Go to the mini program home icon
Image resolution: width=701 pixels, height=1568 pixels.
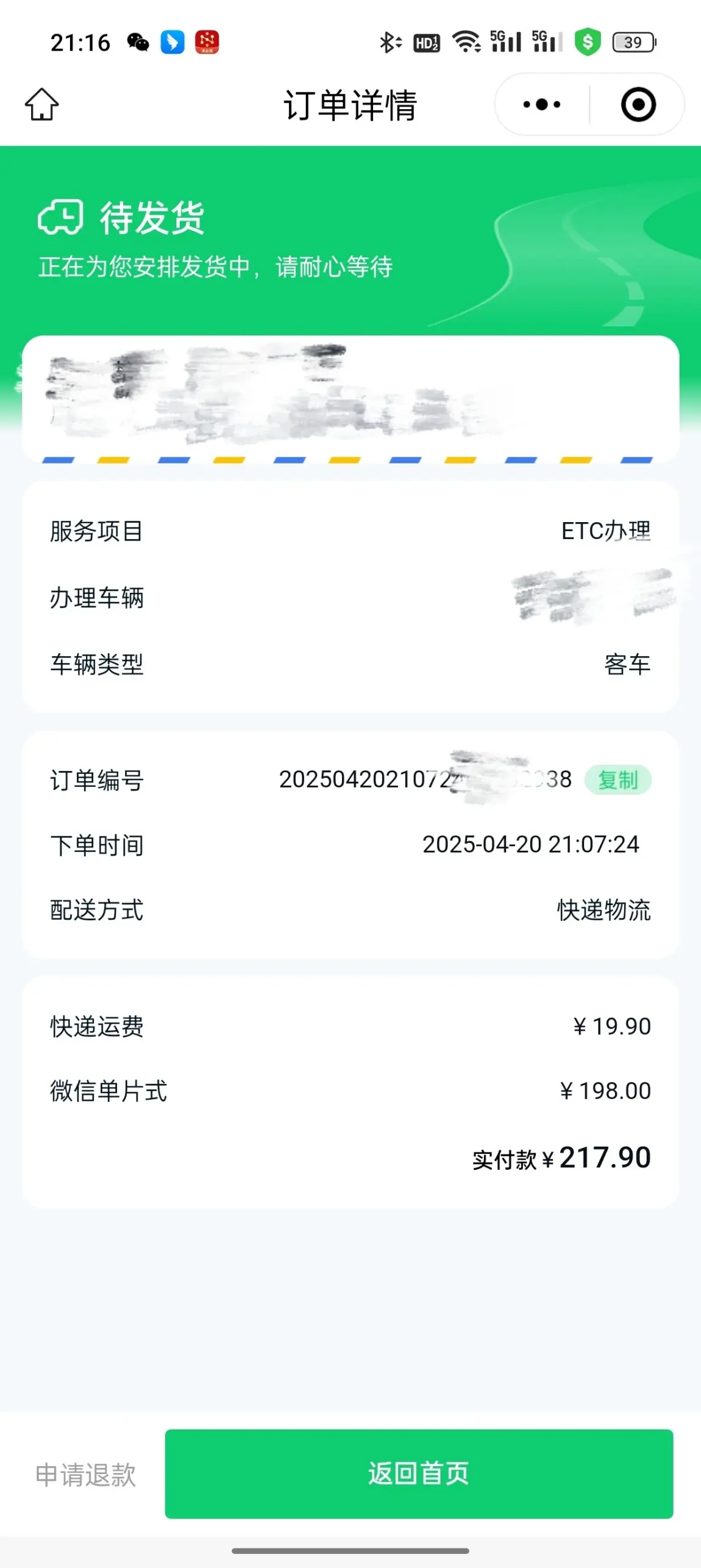(x=41, y=104)
